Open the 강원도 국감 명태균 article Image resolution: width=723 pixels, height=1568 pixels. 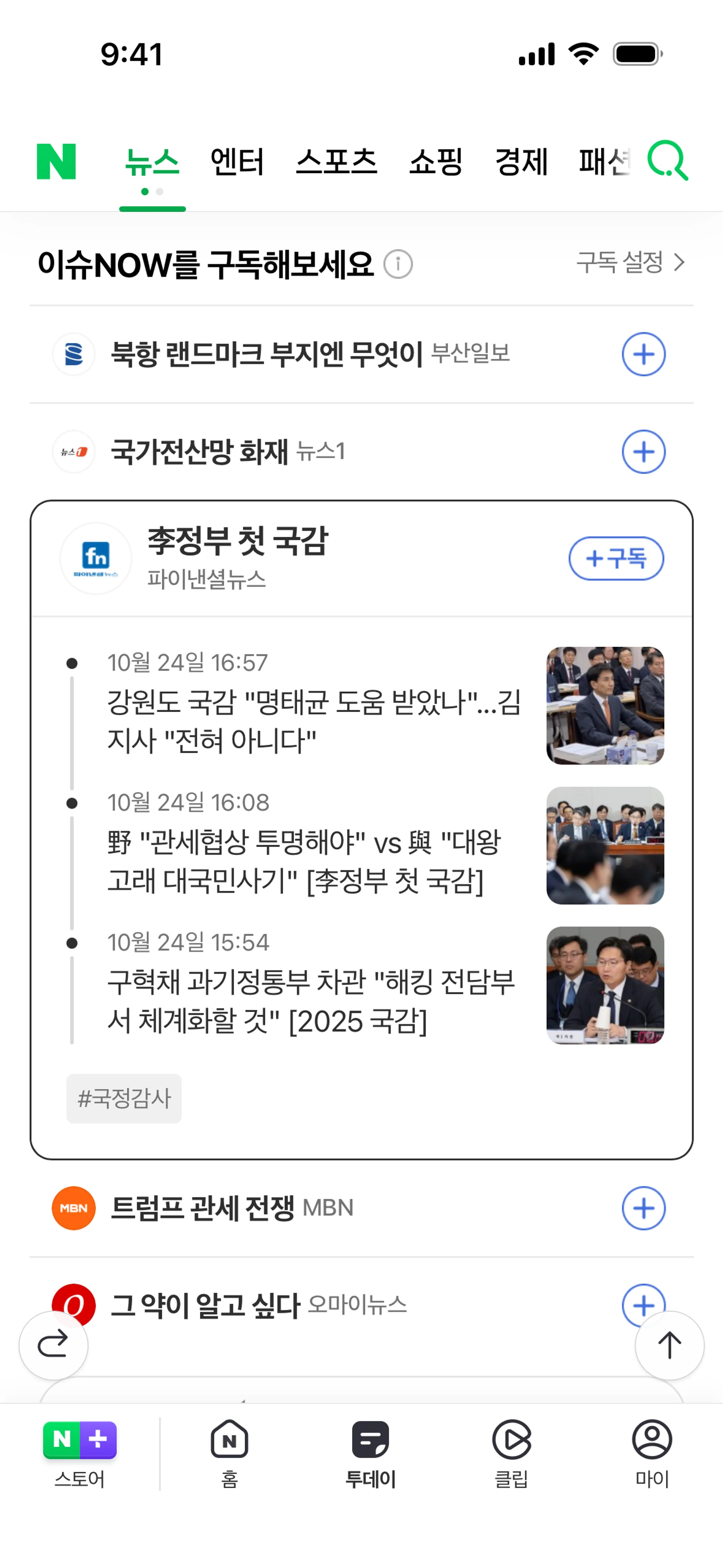[x=313, y=721]
